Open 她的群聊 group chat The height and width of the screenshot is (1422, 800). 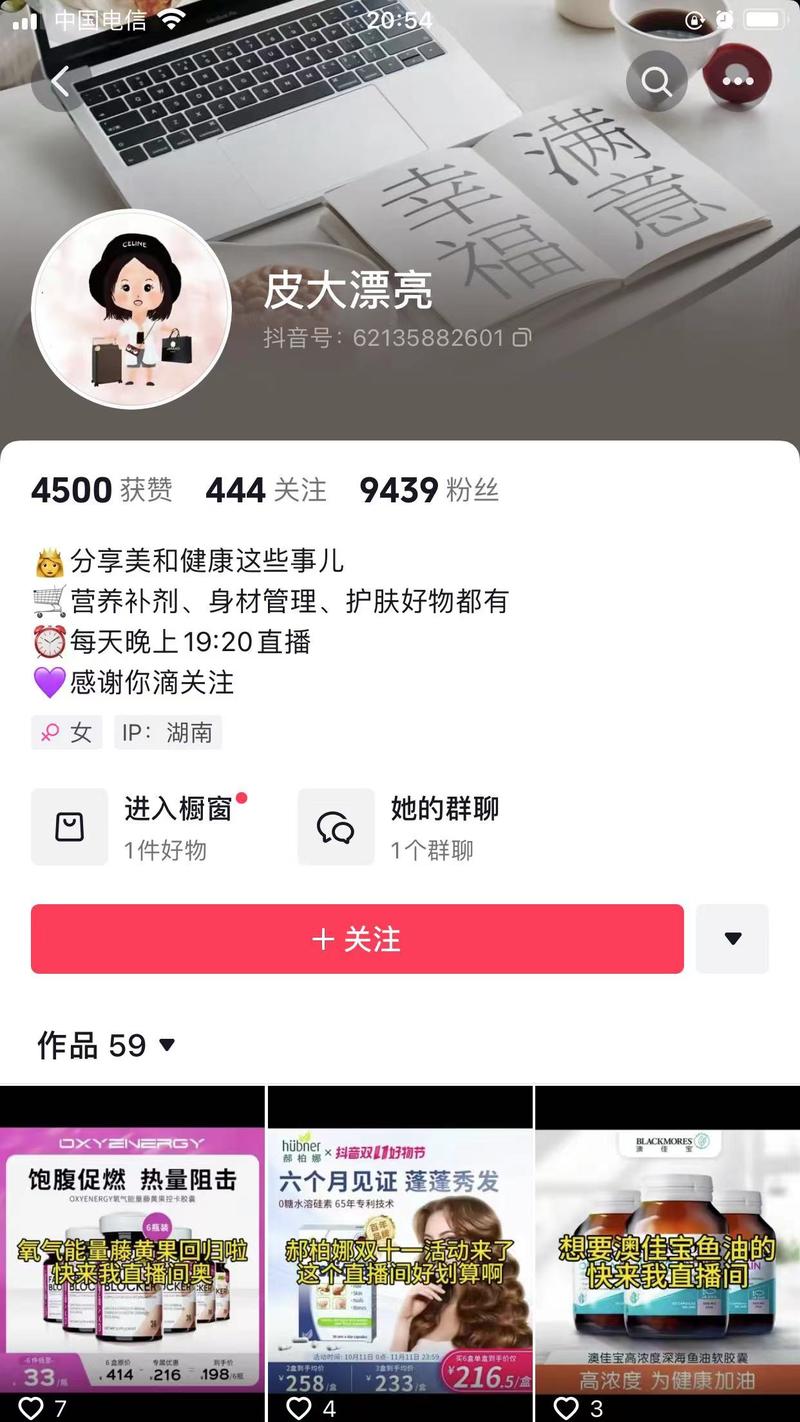(400, 827)
